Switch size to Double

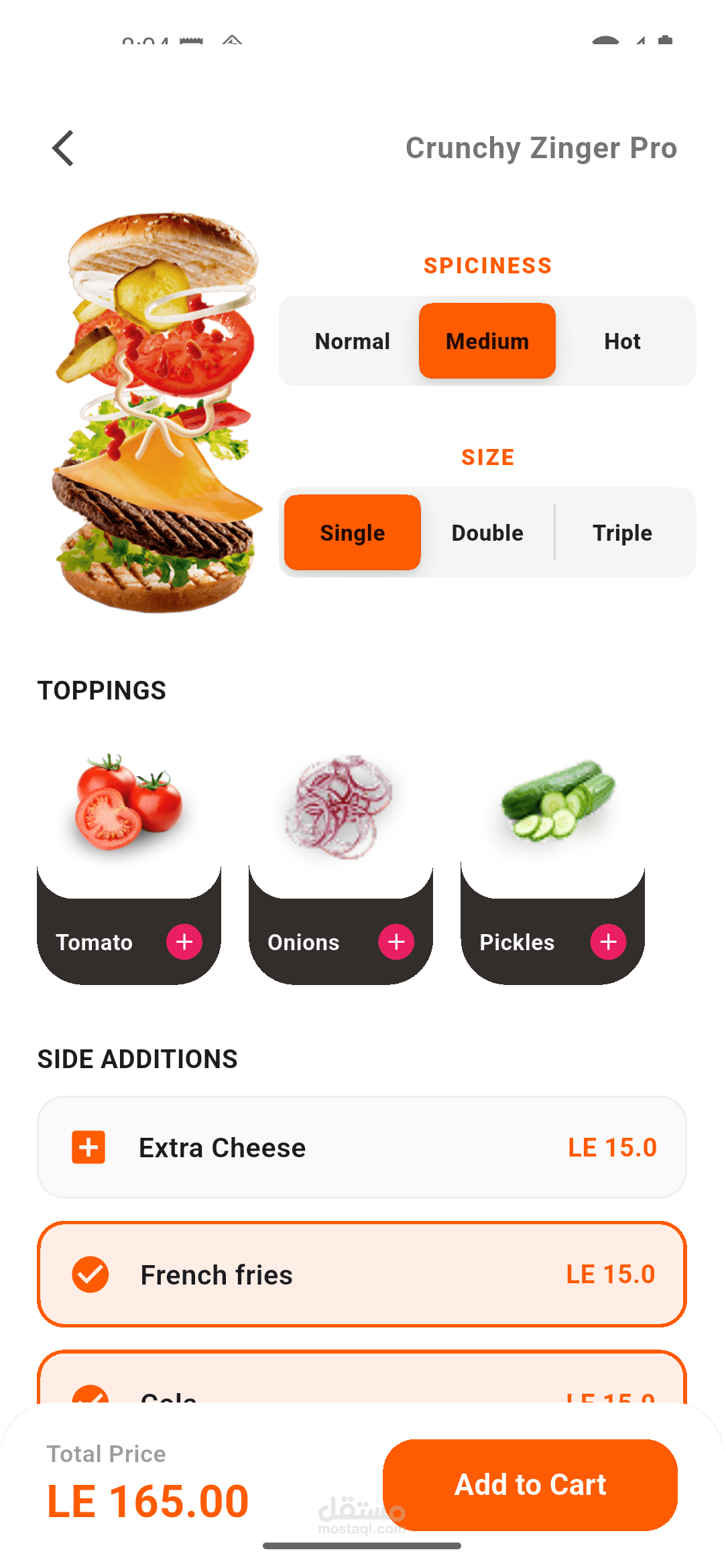click(487, 533)
